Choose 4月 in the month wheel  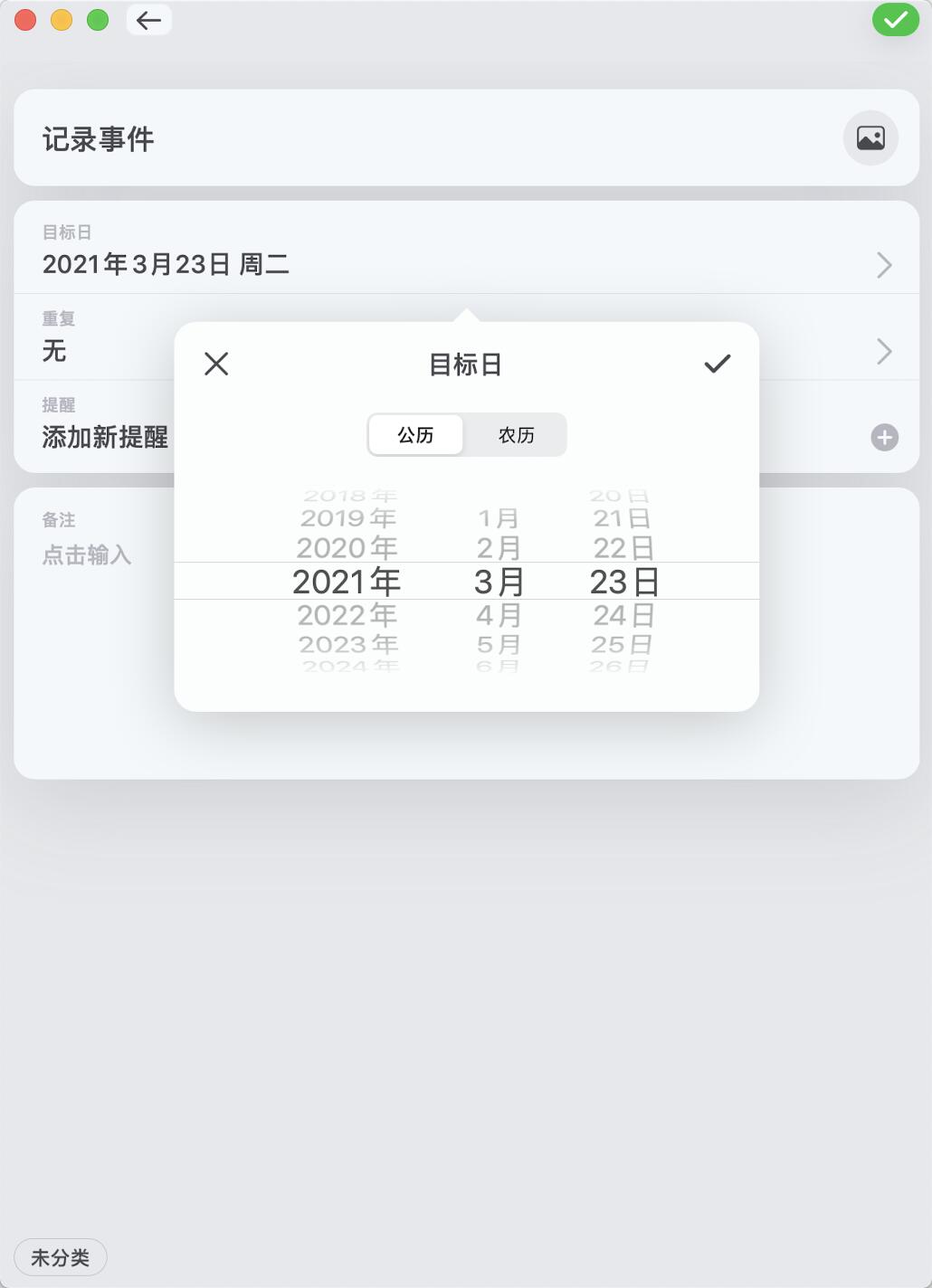pos(499,615)
